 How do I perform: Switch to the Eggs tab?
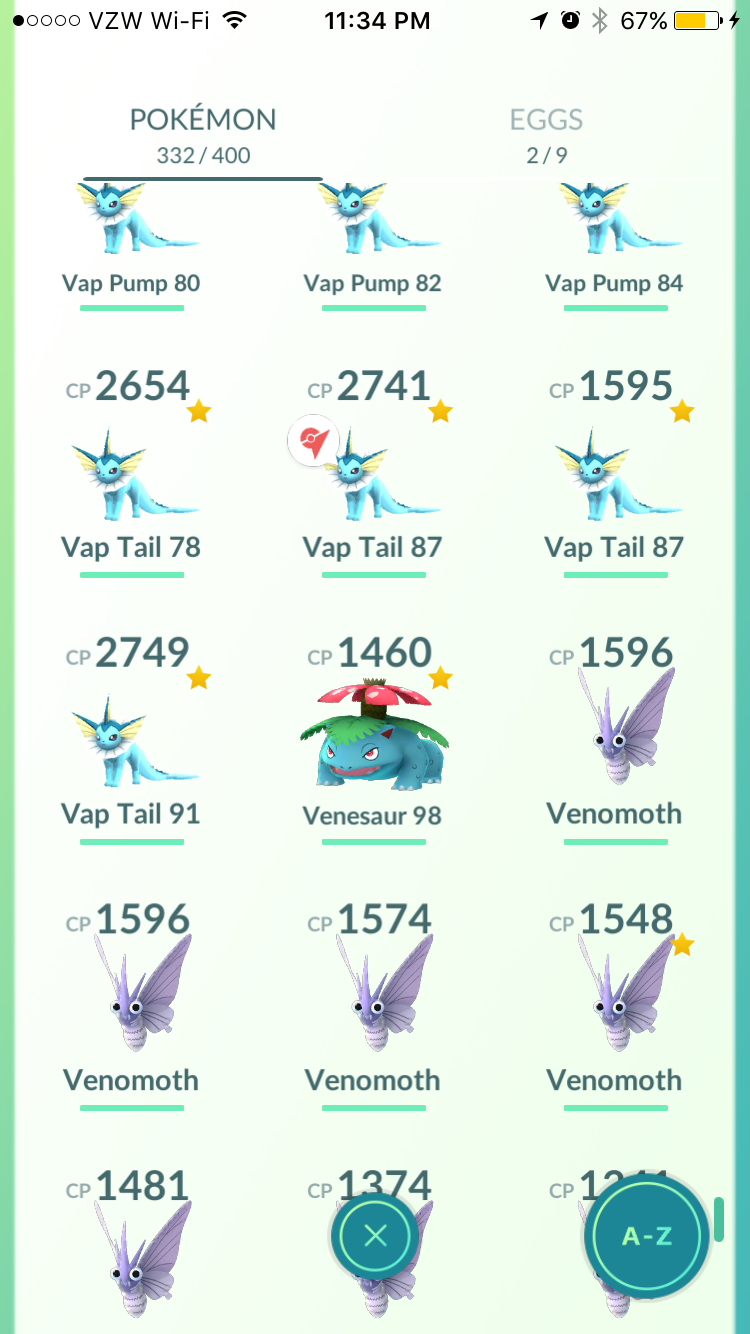pyautogui.click(x=546, y=135)
